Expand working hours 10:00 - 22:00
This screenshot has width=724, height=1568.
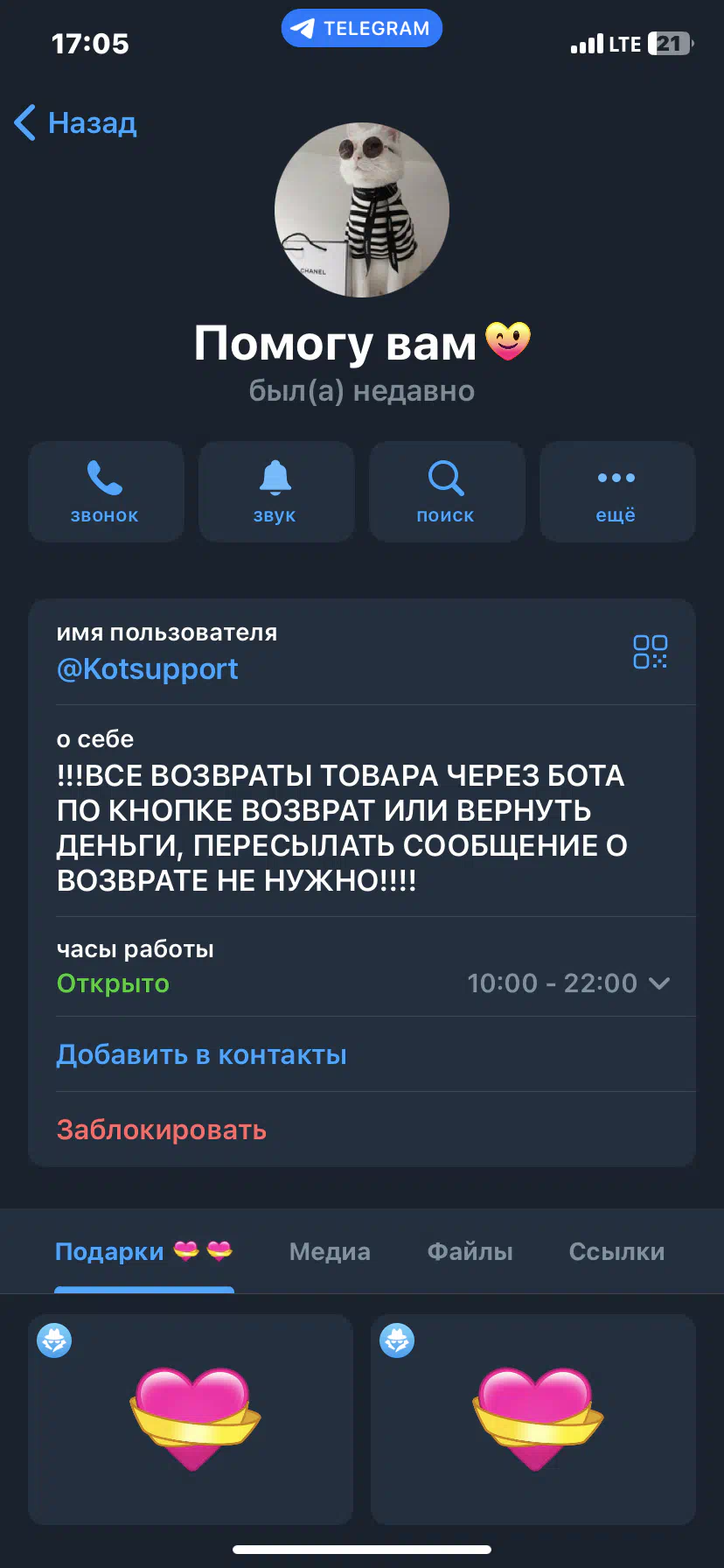coord(568,983)
